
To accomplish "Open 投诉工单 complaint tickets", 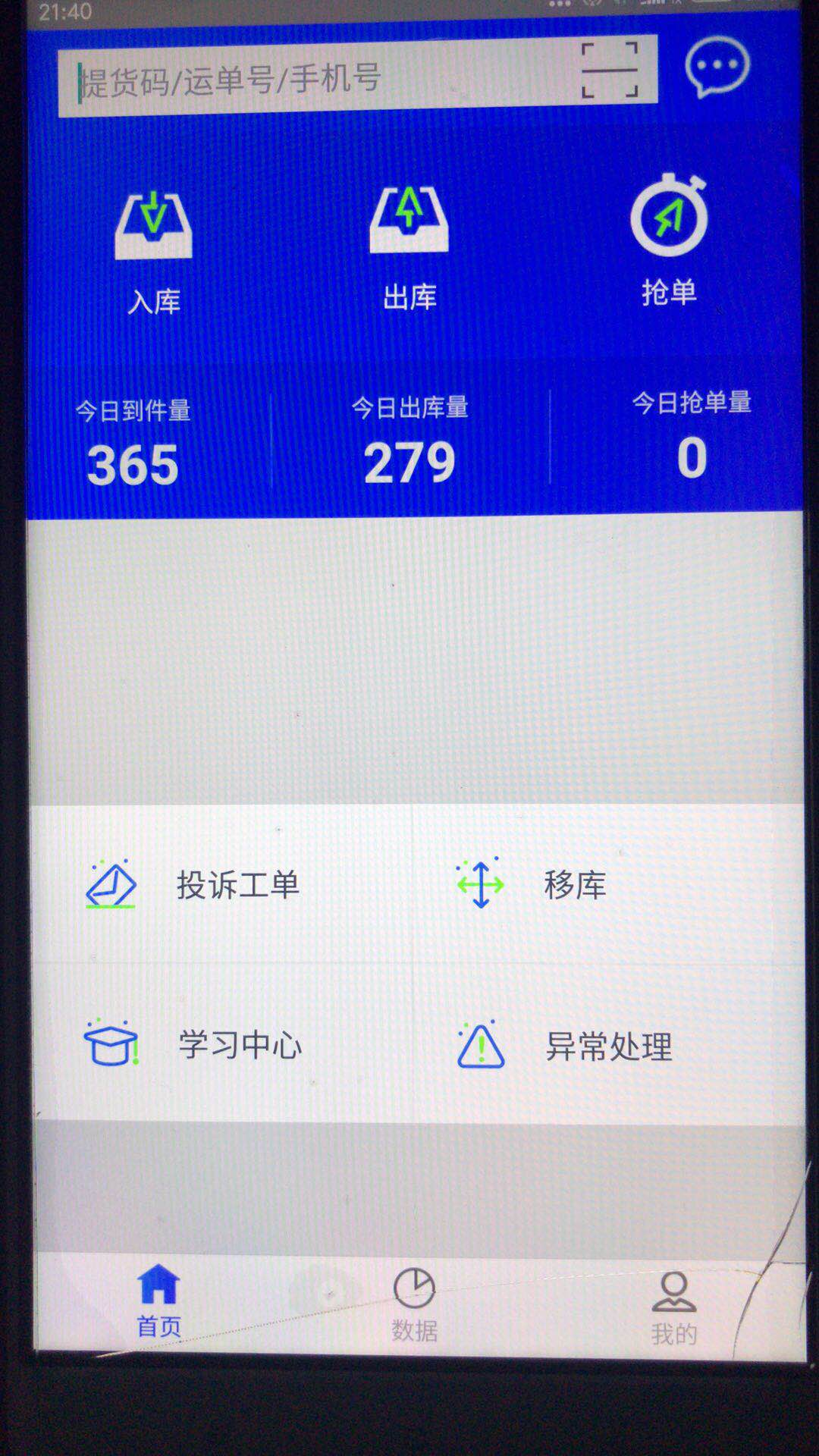I will (x=193, y=884).
